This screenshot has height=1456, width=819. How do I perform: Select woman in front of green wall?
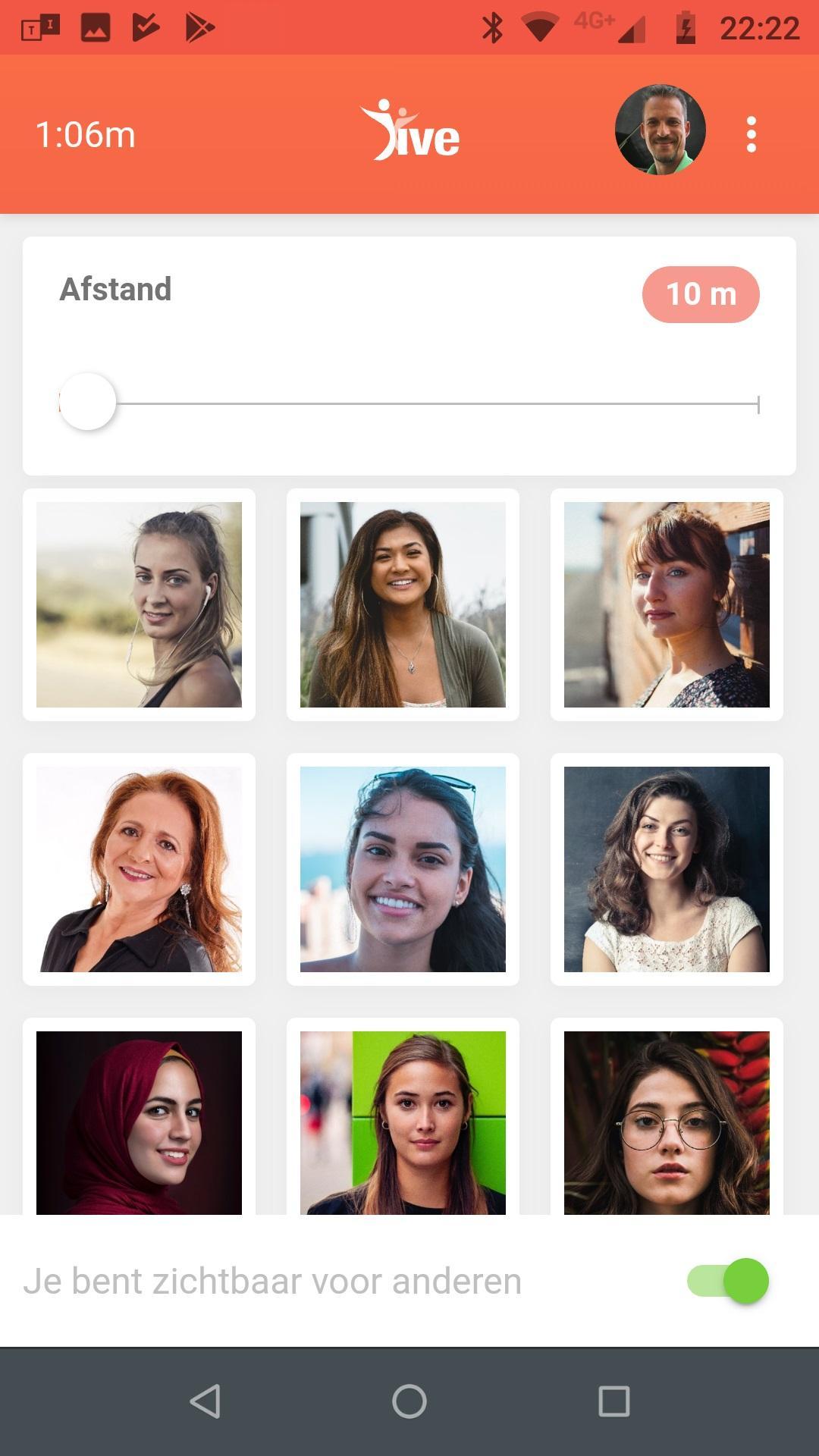pyautogui.click(x=403, y=1122)
